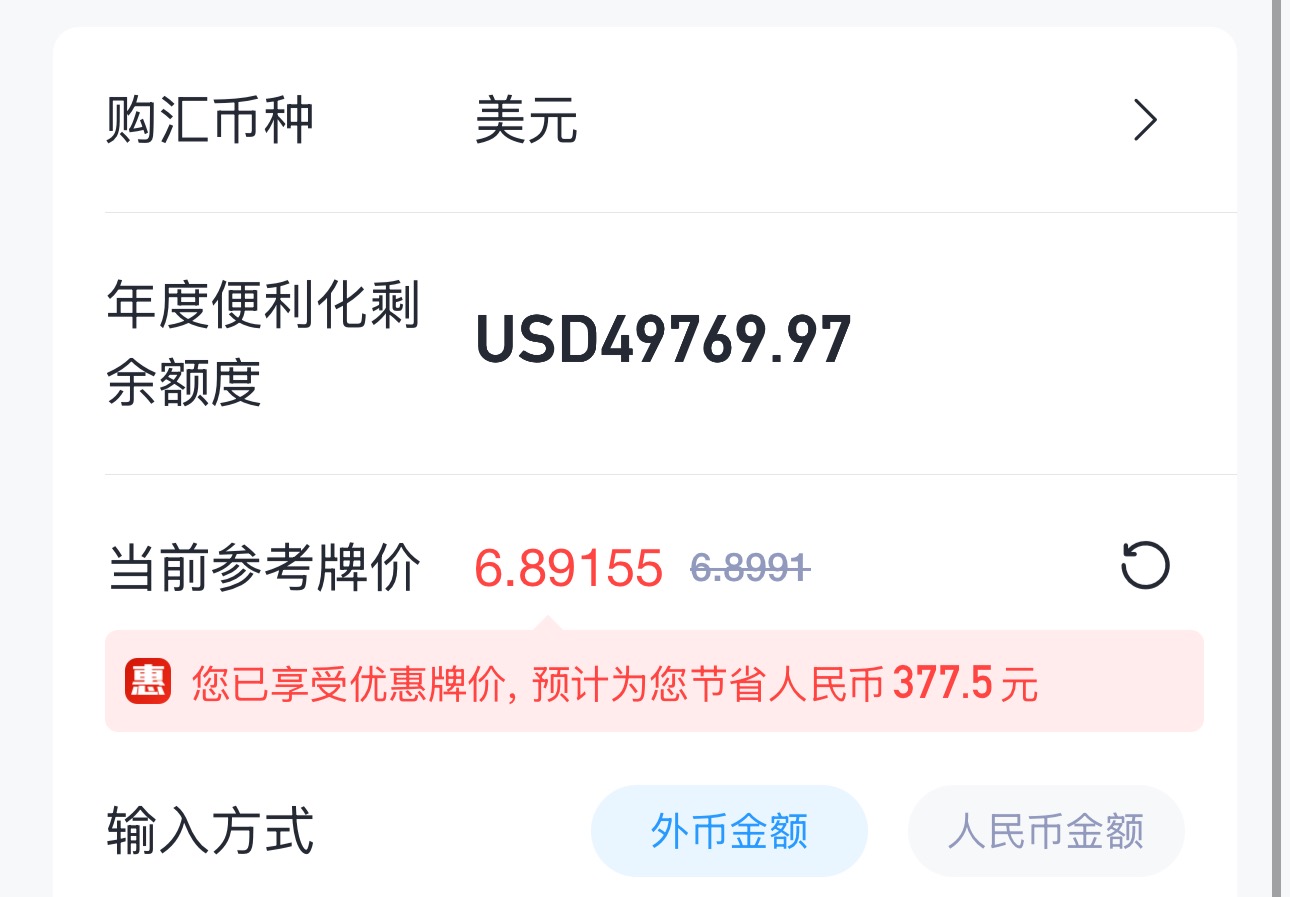Viewport: 1290px width, 897px height.
Task: Select 外币金额 input method
Action: pyautogui.click(x=729, y=831)
